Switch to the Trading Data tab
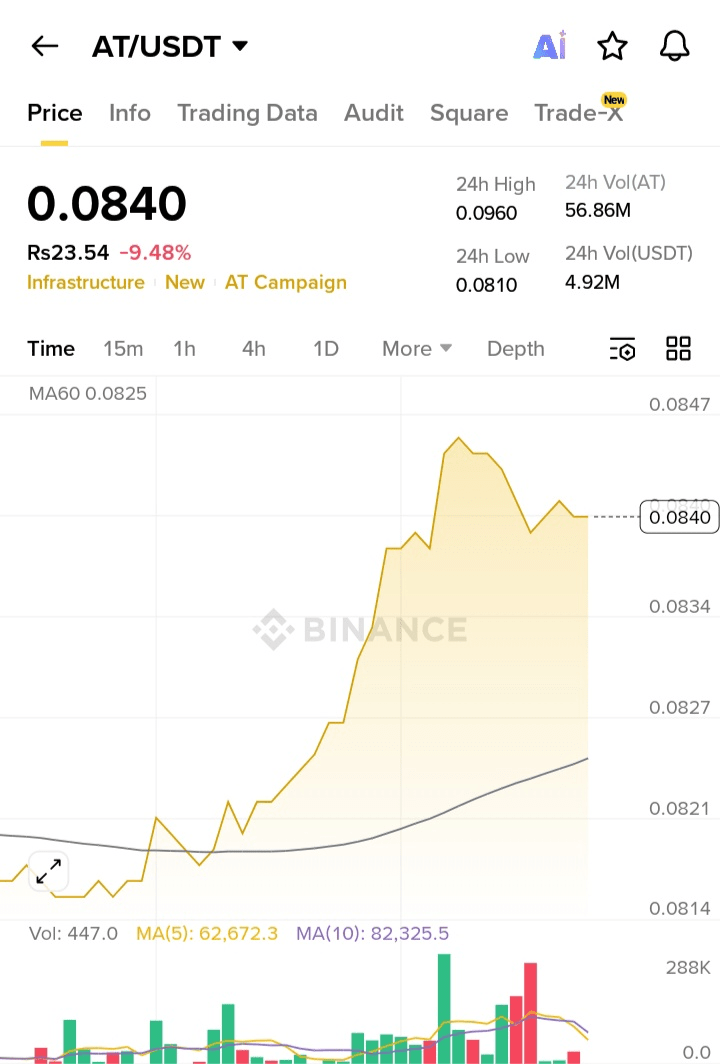Viewport: 720px width, 1064px height. click(x=247, y=113)
